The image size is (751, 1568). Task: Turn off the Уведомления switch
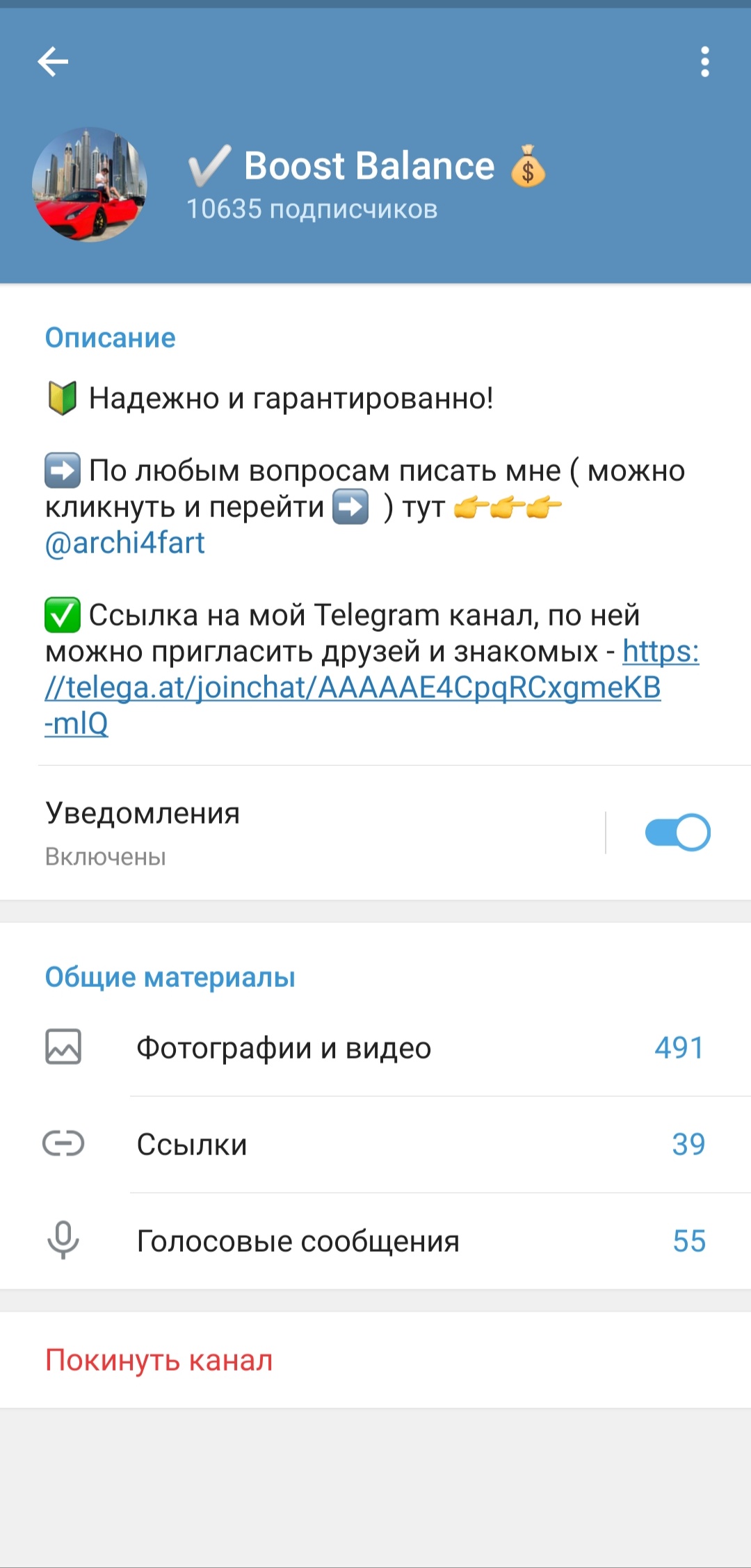(677, 833)
